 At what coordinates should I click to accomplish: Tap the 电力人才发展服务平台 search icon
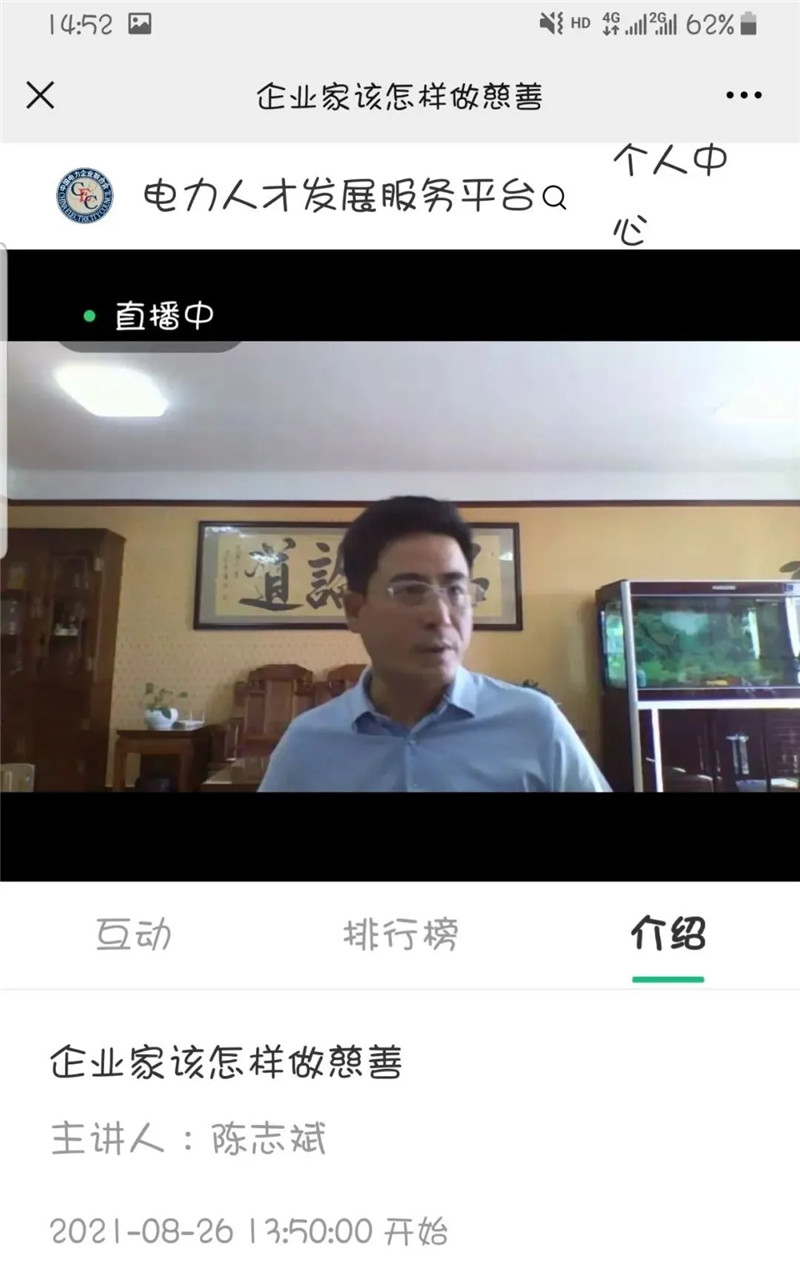(x=553, y=200)
